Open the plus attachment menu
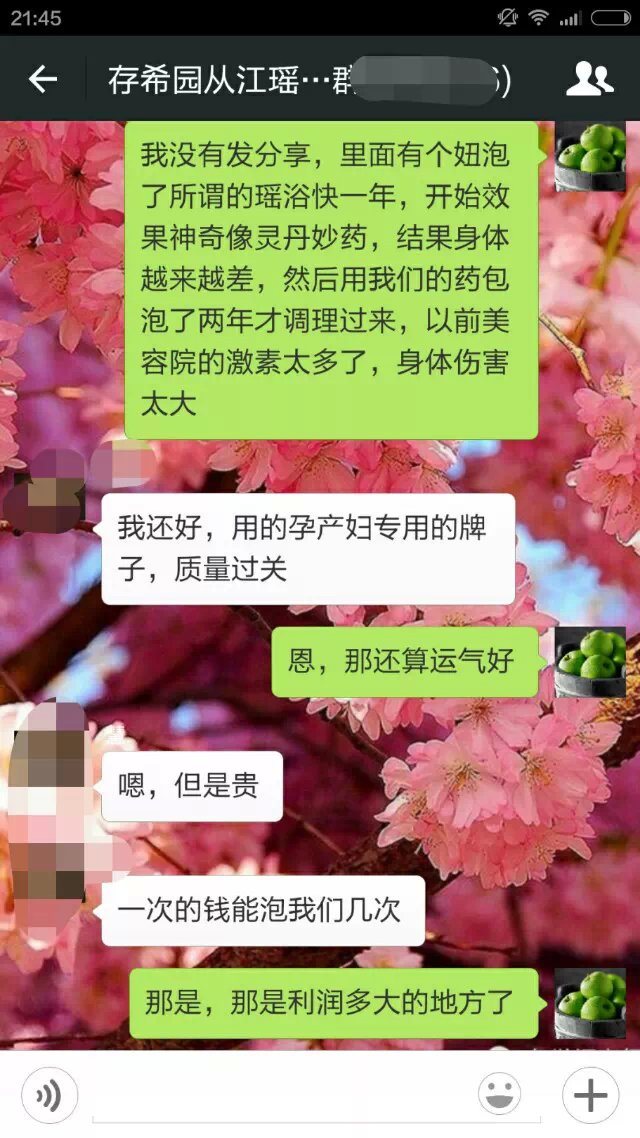640x1138 pixels. (590, 1096)
